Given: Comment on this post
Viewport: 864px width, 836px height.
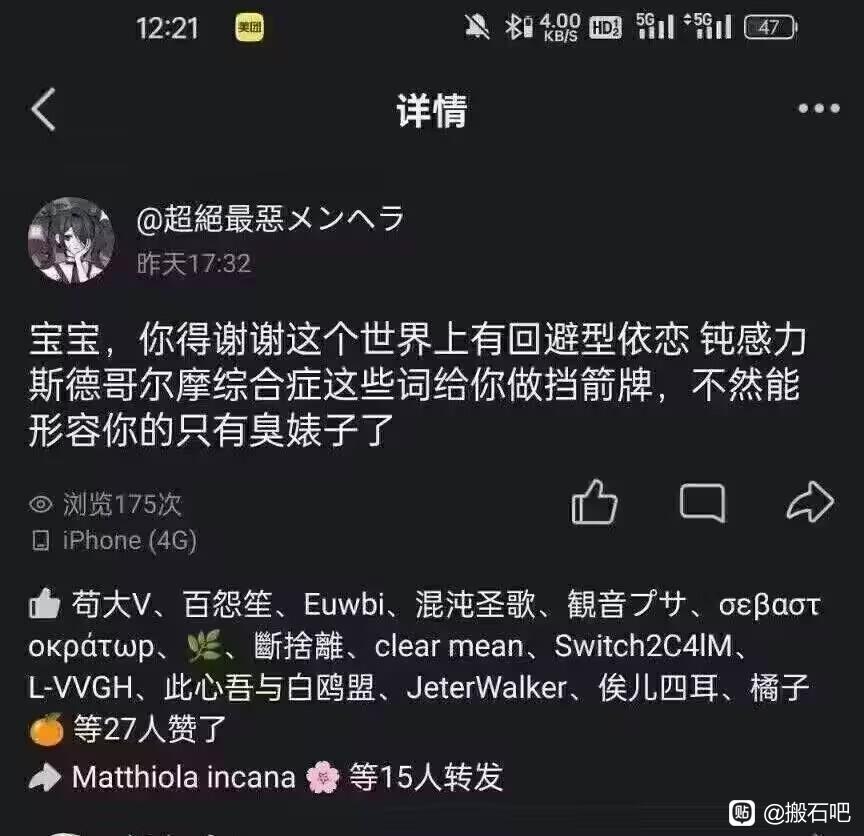Looking at the screenshot, I should [702, 501].
